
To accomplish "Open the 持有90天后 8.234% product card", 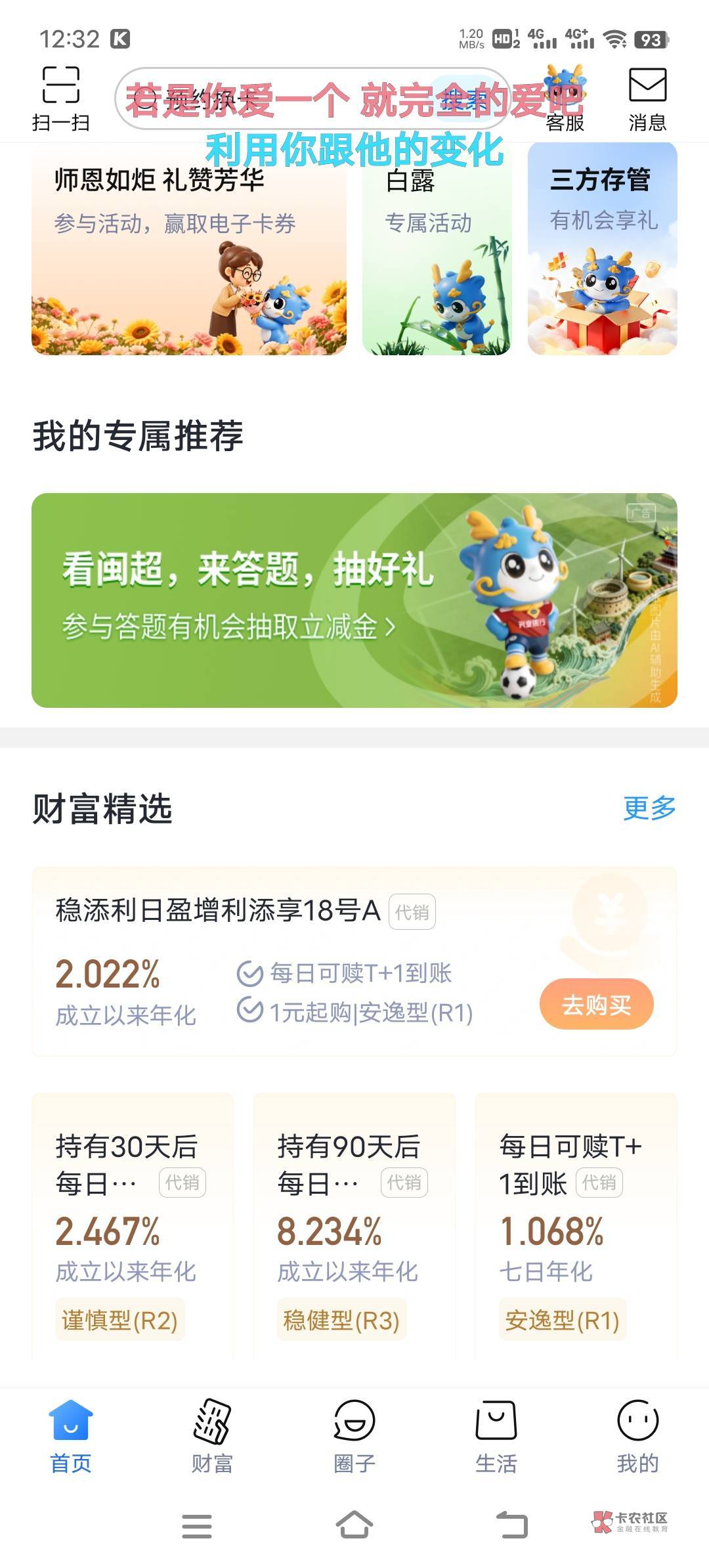I will coord(354,1225).
